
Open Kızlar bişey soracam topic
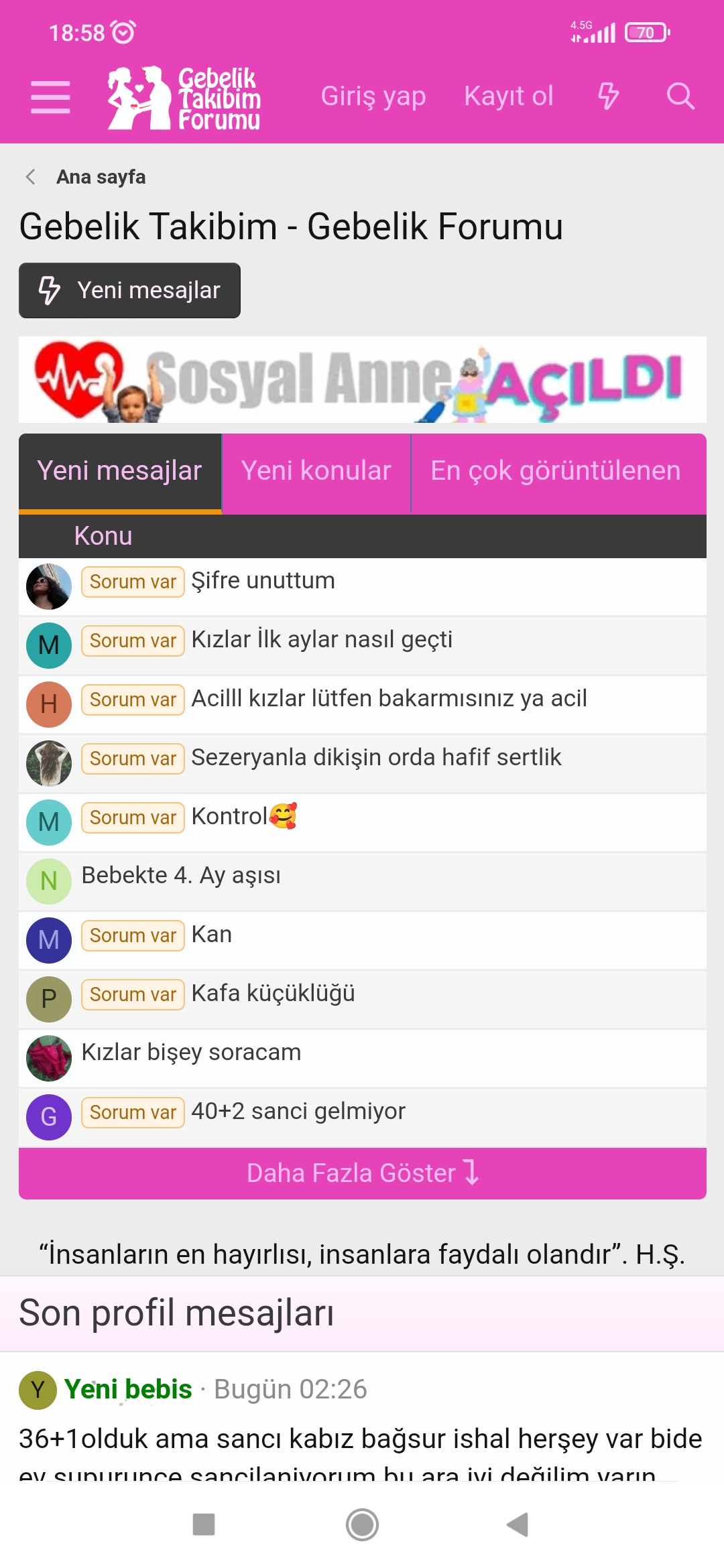191,1053
